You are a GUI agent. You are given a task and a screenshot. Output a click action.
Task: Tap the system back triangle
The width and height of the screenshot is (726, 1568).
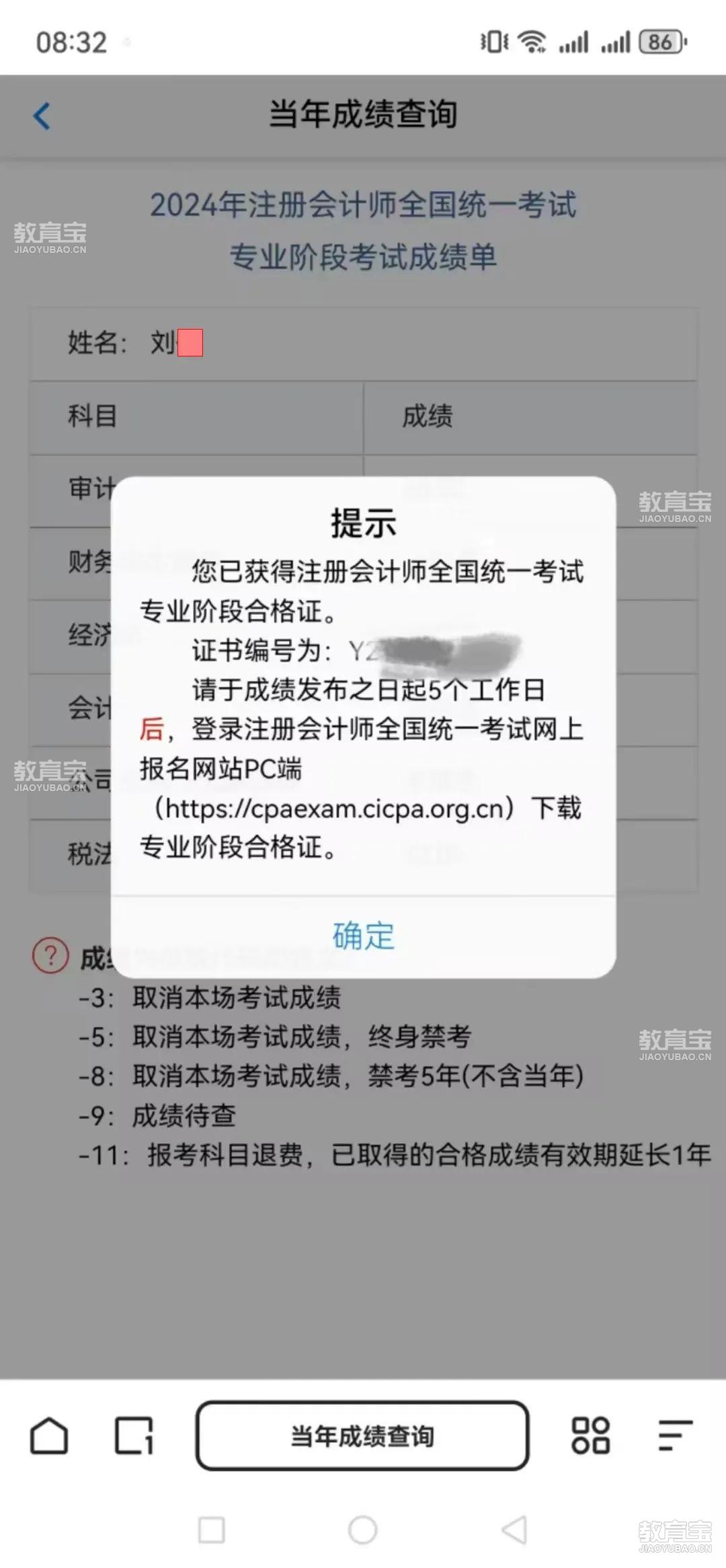pyautogui.click(x=515, y=1530)
